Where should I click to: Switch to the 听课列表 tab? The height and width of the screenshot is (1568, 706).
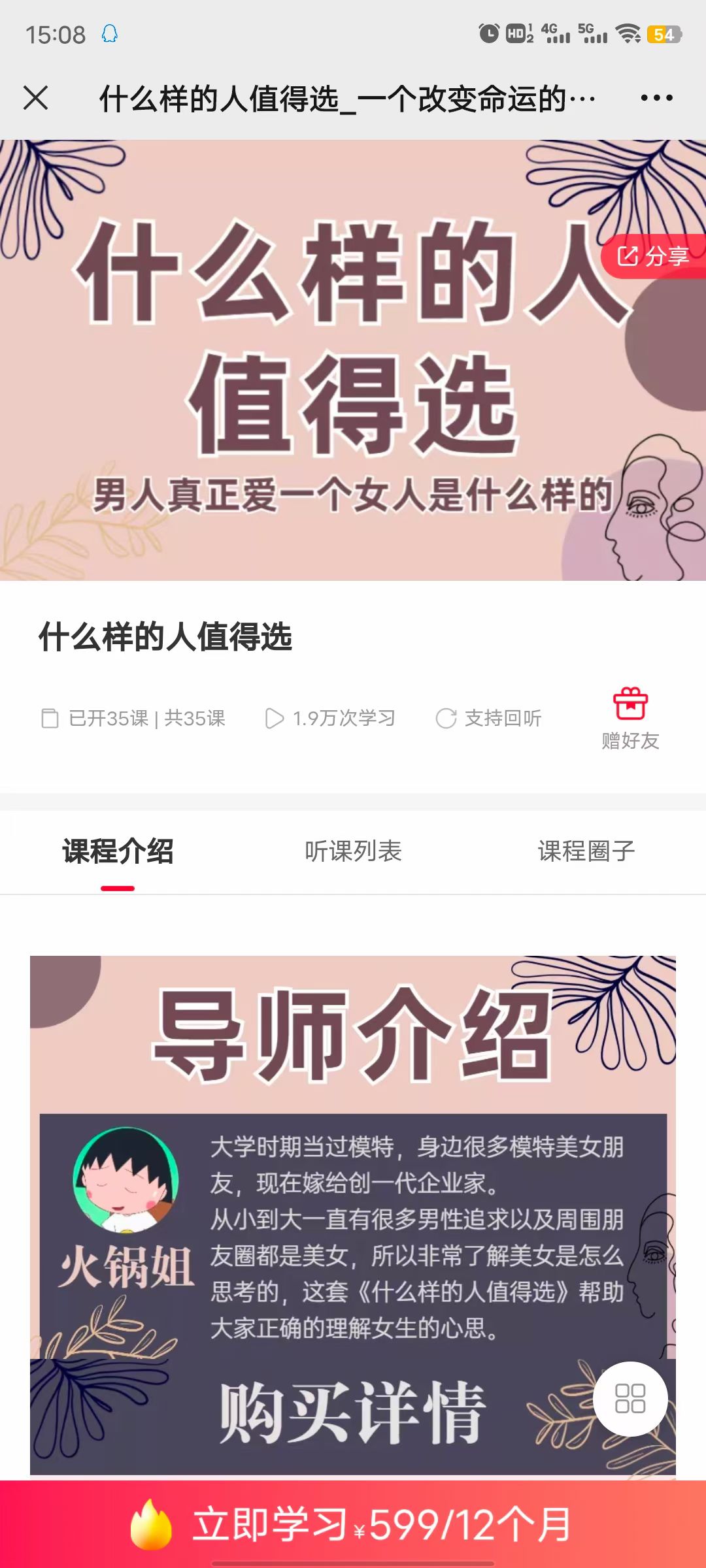tap(353, 851)
